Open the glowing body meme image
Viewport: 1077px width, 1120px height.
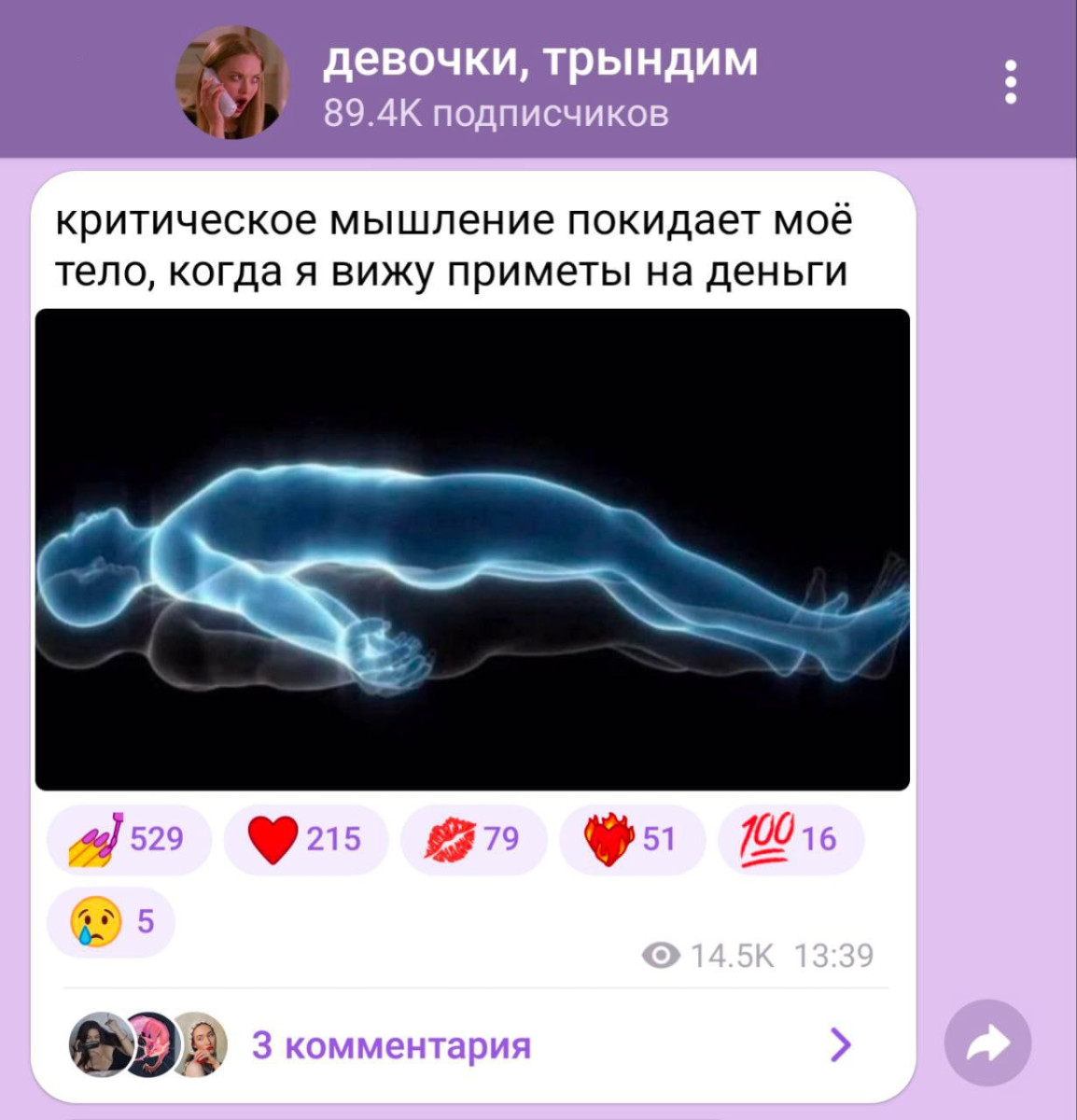pyautogui.click(x=472, y=549)
